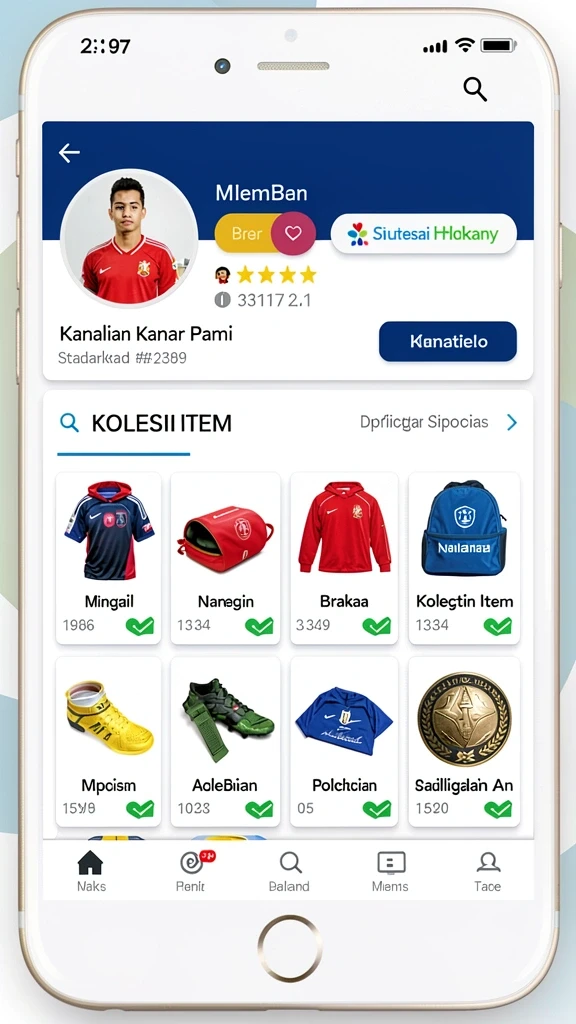Image resolution: width=576 pixels, height=1024 pixels.
Task: Switch to the Miems tab
Action: 391,871
